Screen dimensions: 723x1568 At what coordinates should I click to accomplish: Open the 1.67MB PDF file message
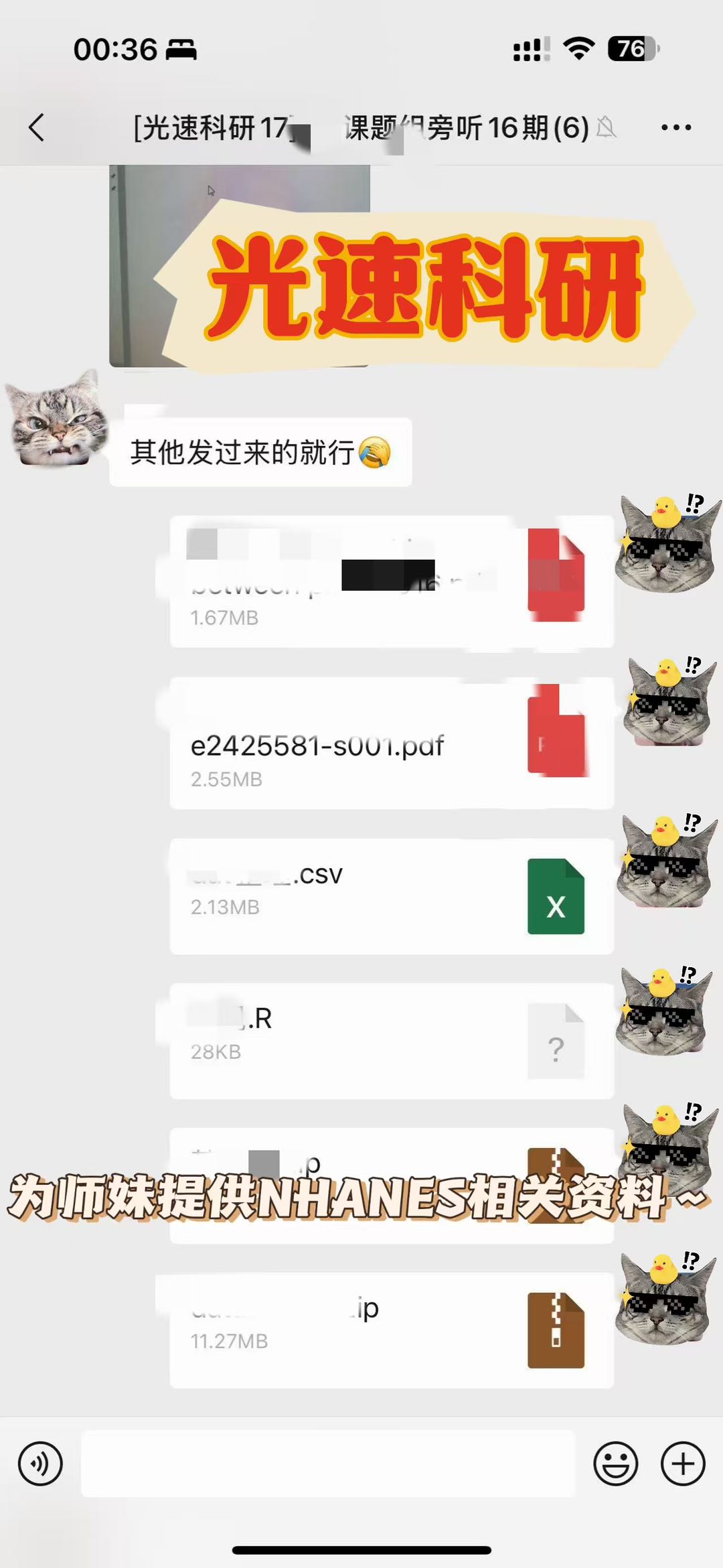click(392, 581)
